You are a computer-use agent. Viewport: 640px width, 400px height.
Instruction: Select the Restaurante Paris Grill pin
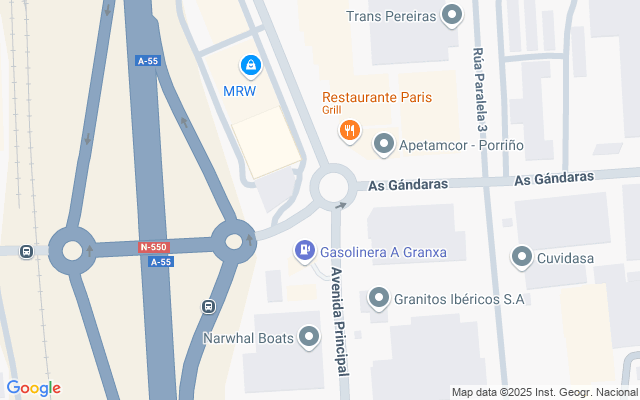349,128
